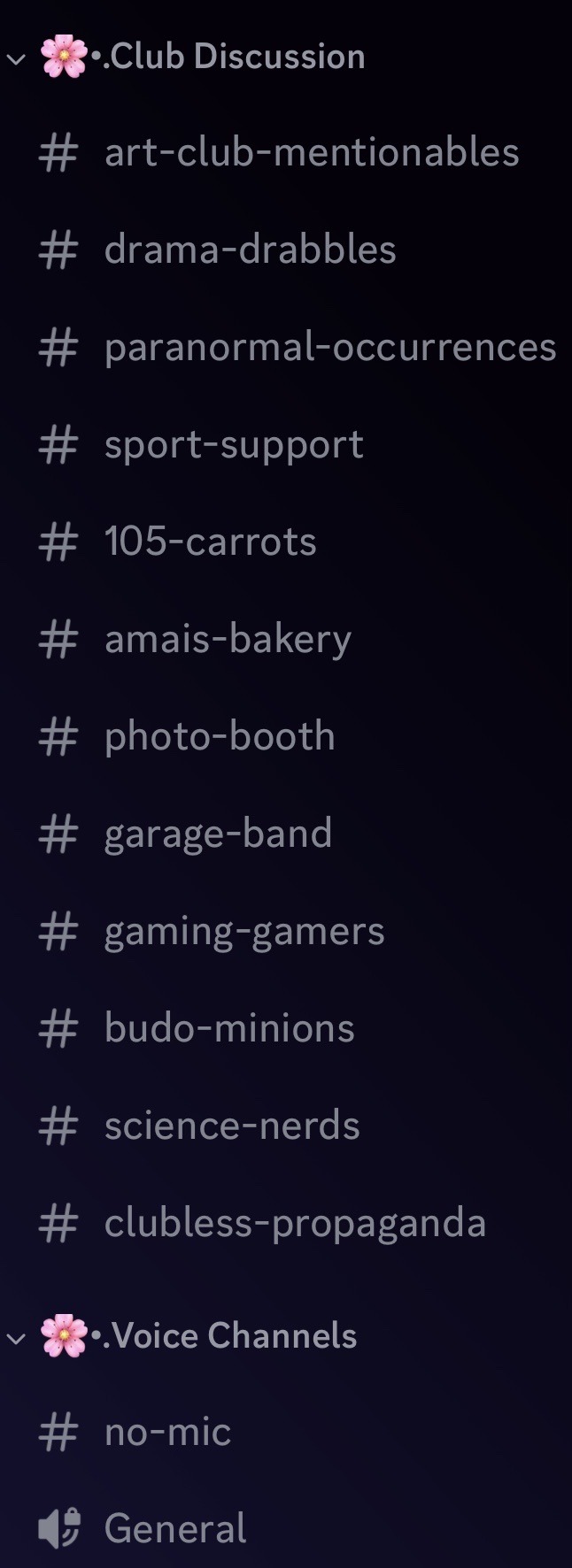Open the art-club-mentionables channel
Image resolution: width=572 pixels, height=1568 pixels.
tap(311, 153)
